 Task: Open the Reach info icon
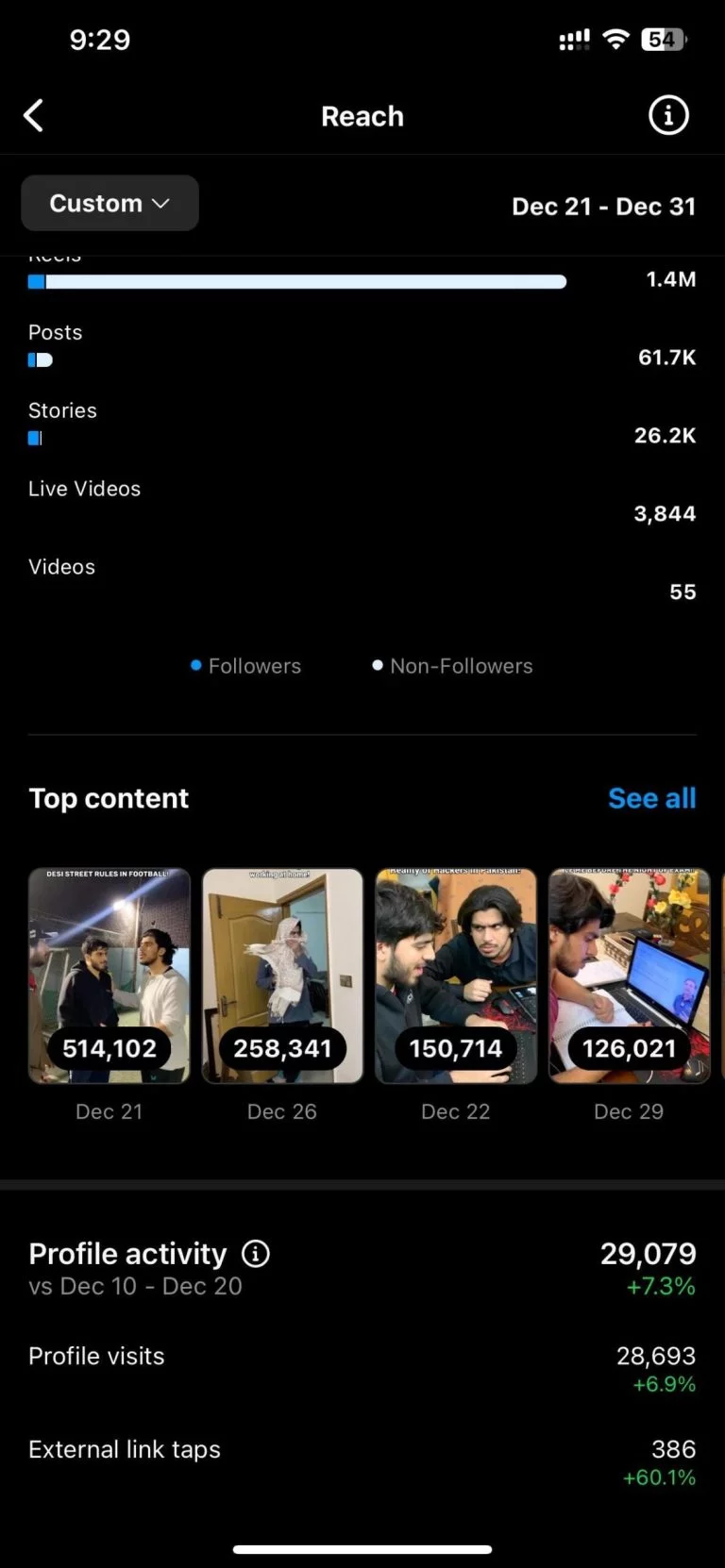pyautogui.click(x=668, y=116)
